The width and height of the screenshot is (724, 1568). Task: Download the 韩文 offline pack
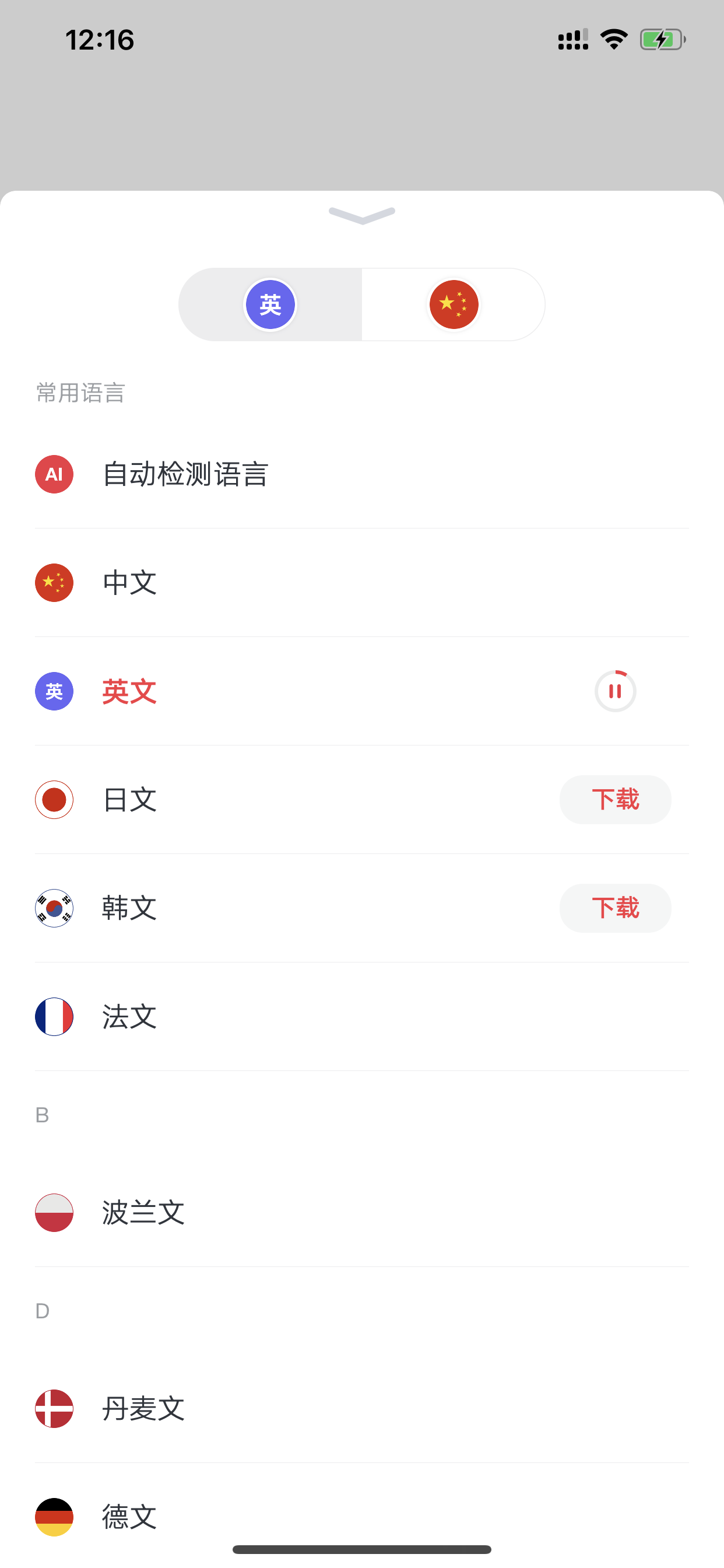(x=615, y=908)
